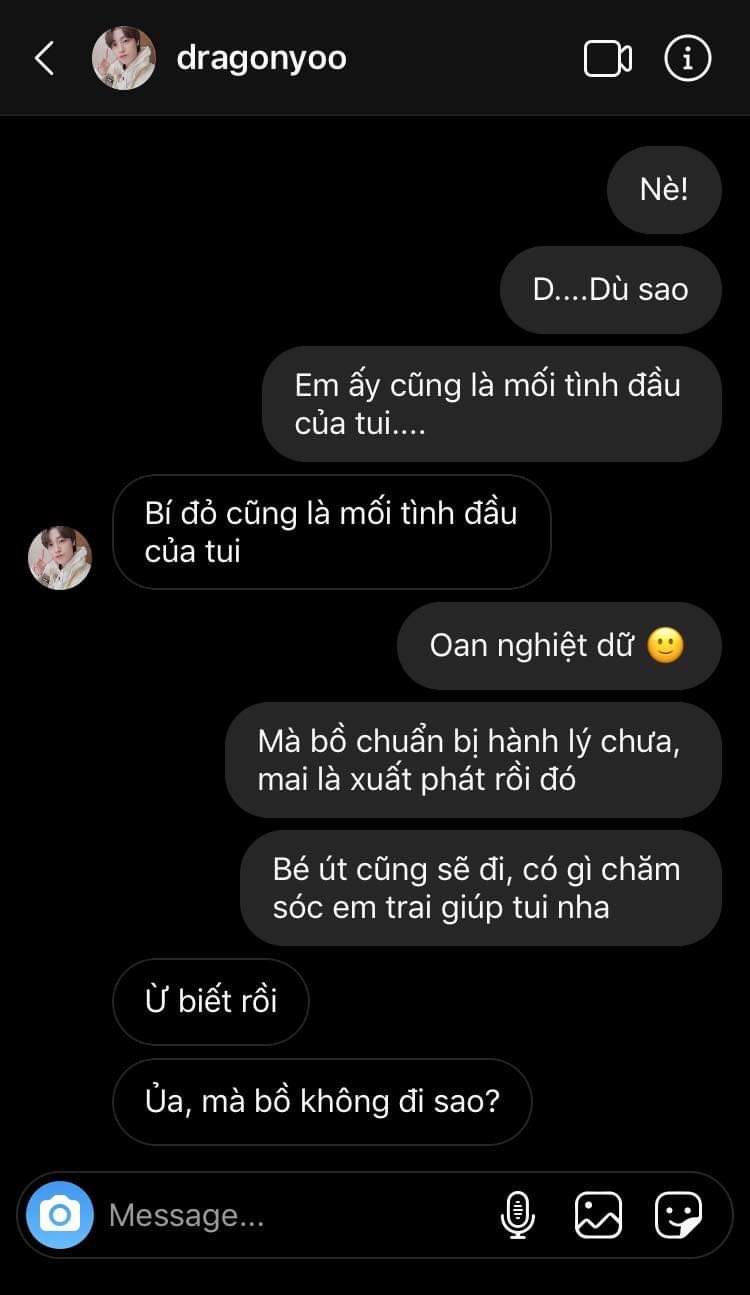
Task: Start a video call with dragonyoo
Action: (x=607, y=59)
